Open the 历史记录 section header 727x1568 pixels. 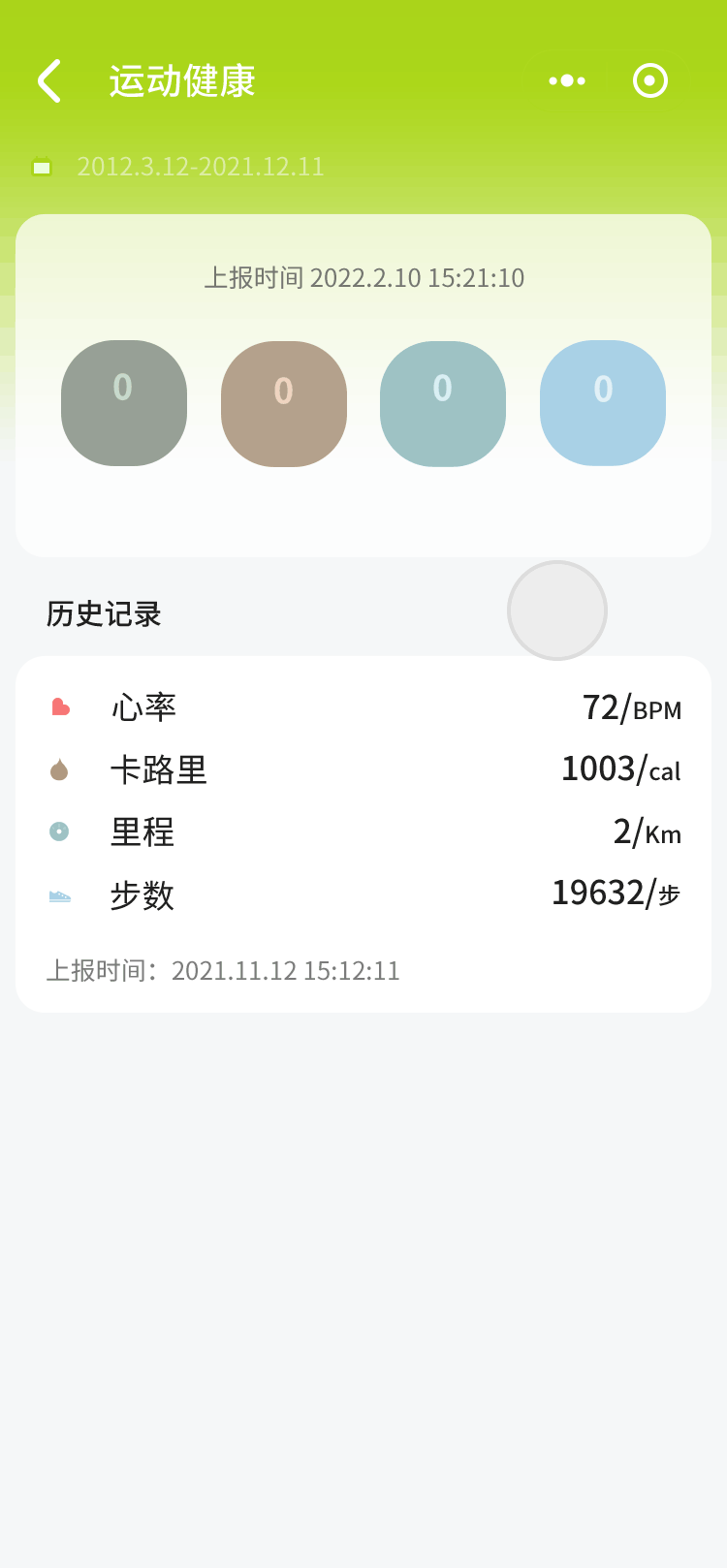[105, 614]
